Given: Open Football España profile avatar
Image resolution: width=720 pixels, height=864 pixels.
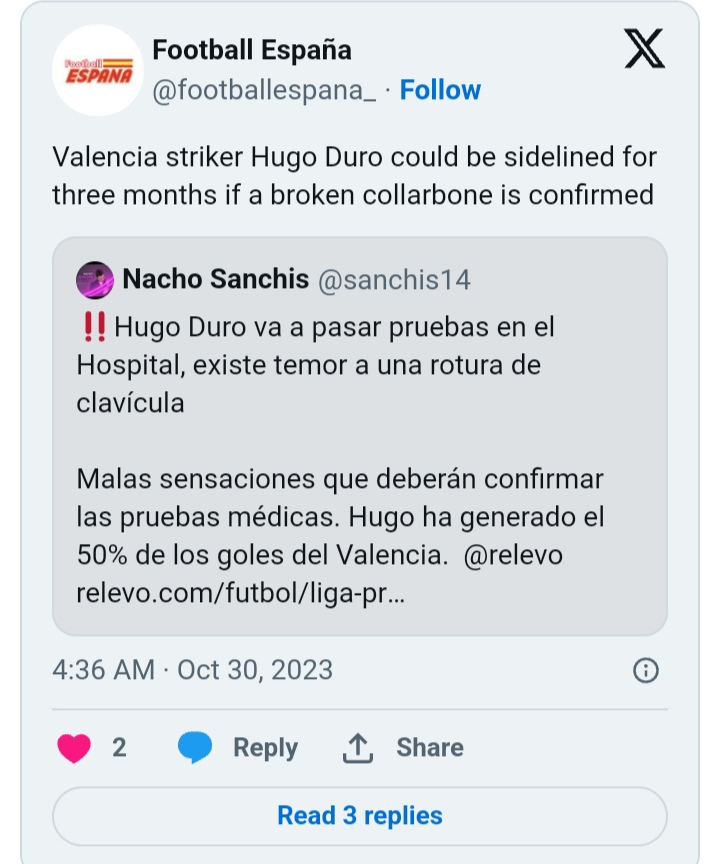Looking at the screenshot, I should click(x=98, y=72).
